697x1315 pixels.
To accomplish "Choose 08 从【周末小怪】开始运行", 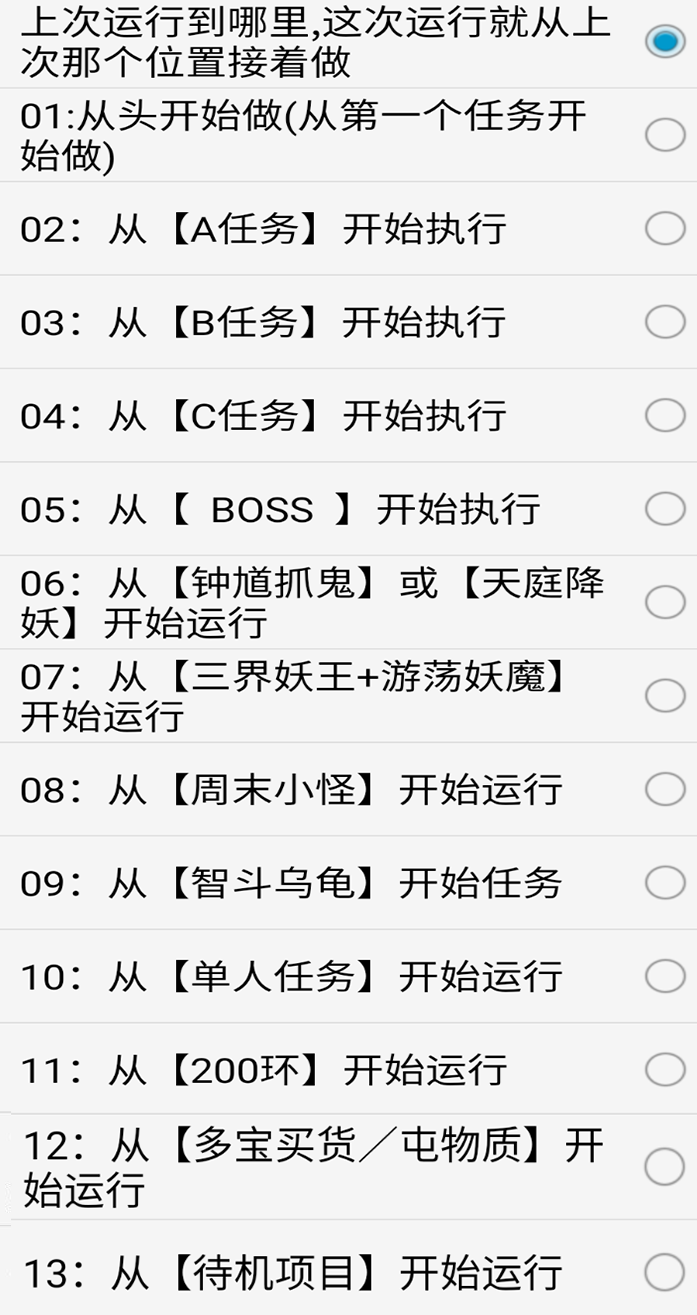I will click(665, 789).
